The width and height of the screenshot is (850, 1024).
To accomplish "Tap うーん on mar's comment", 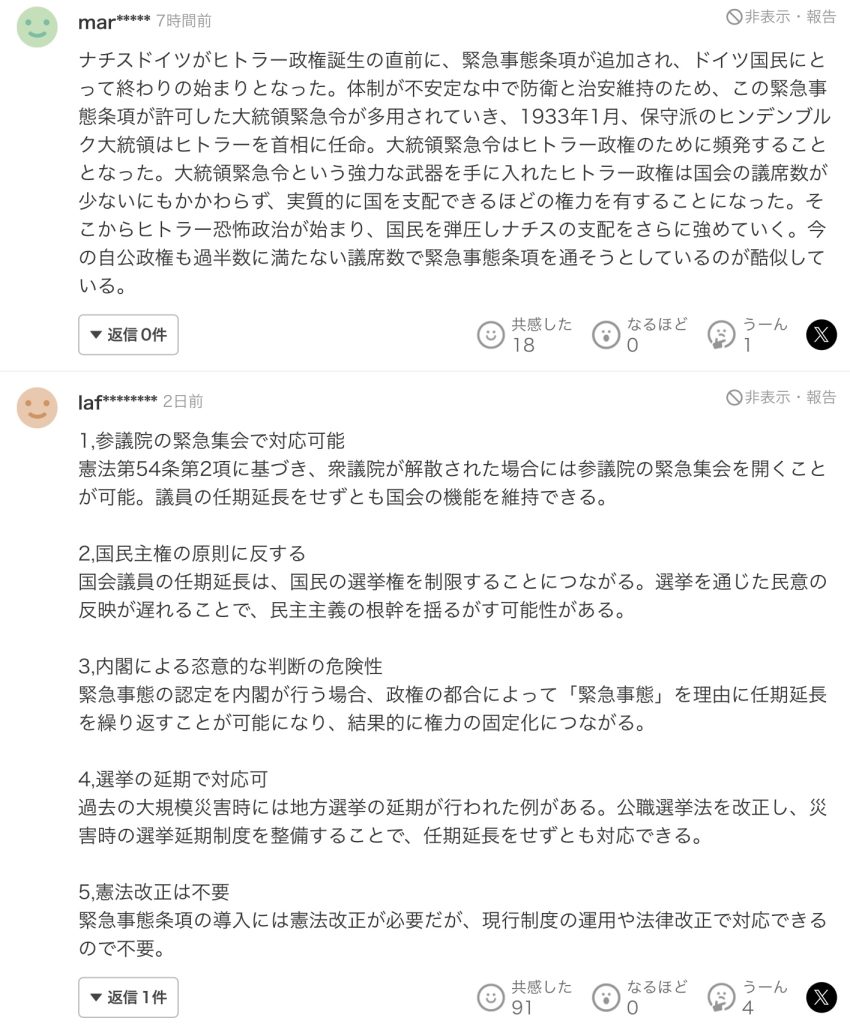I will click(722, 335).
